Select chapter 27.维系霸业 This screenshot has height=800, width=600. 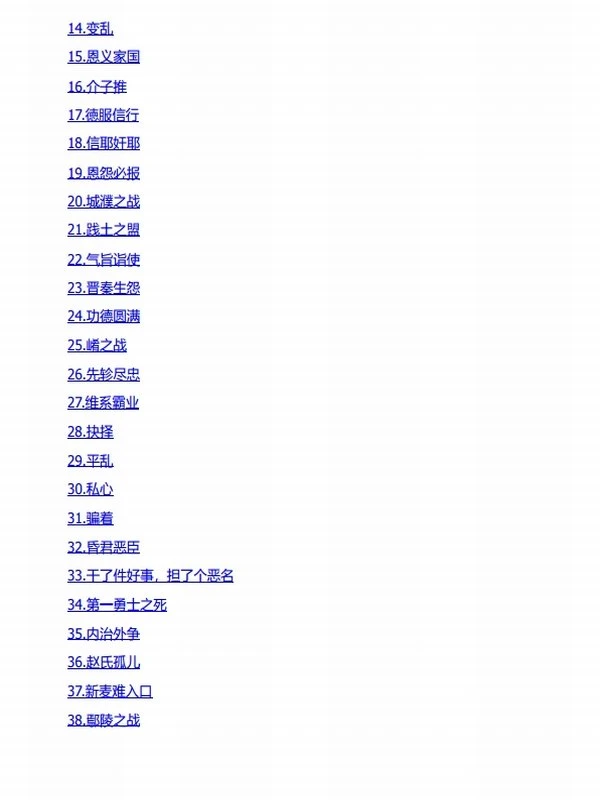(103, 403)
